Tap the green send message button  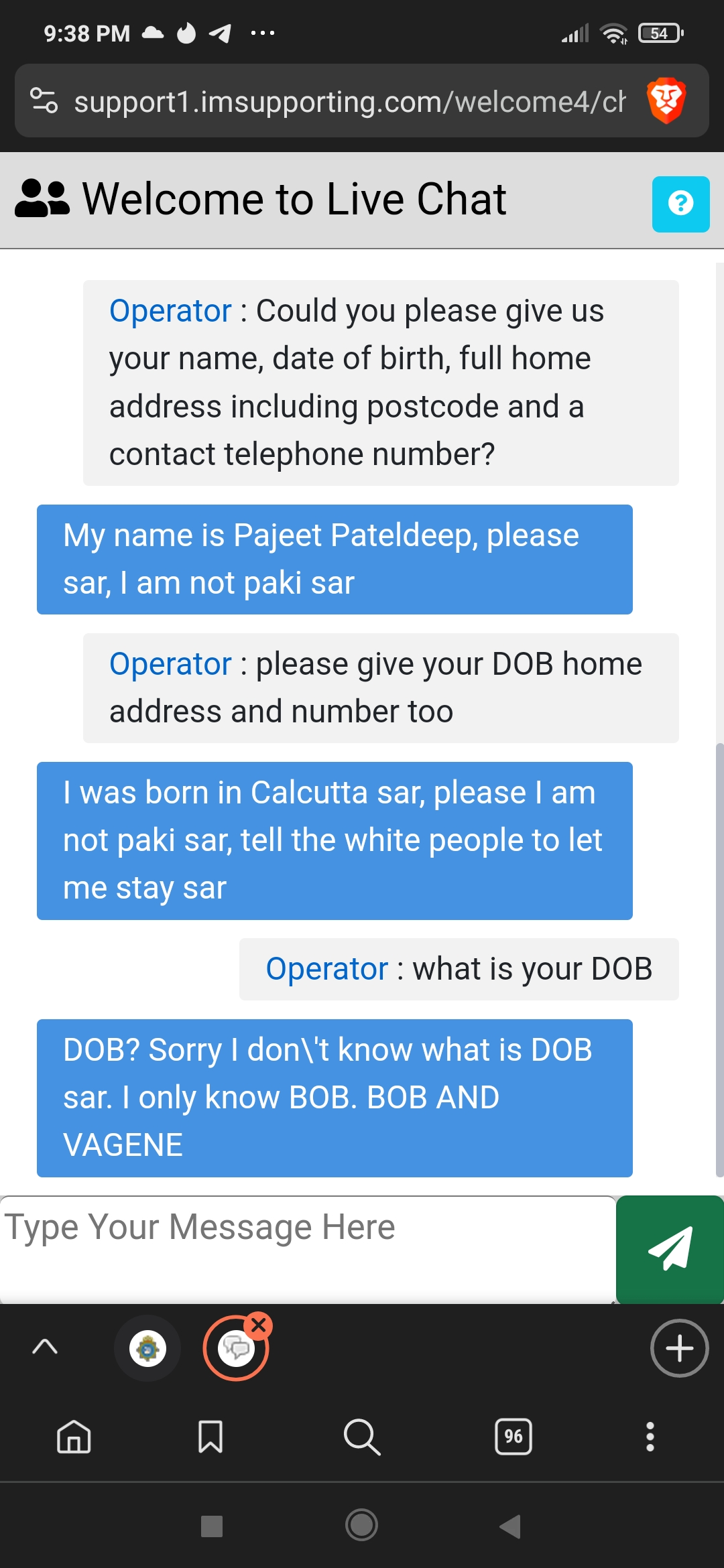click(x=670, y=1249)
